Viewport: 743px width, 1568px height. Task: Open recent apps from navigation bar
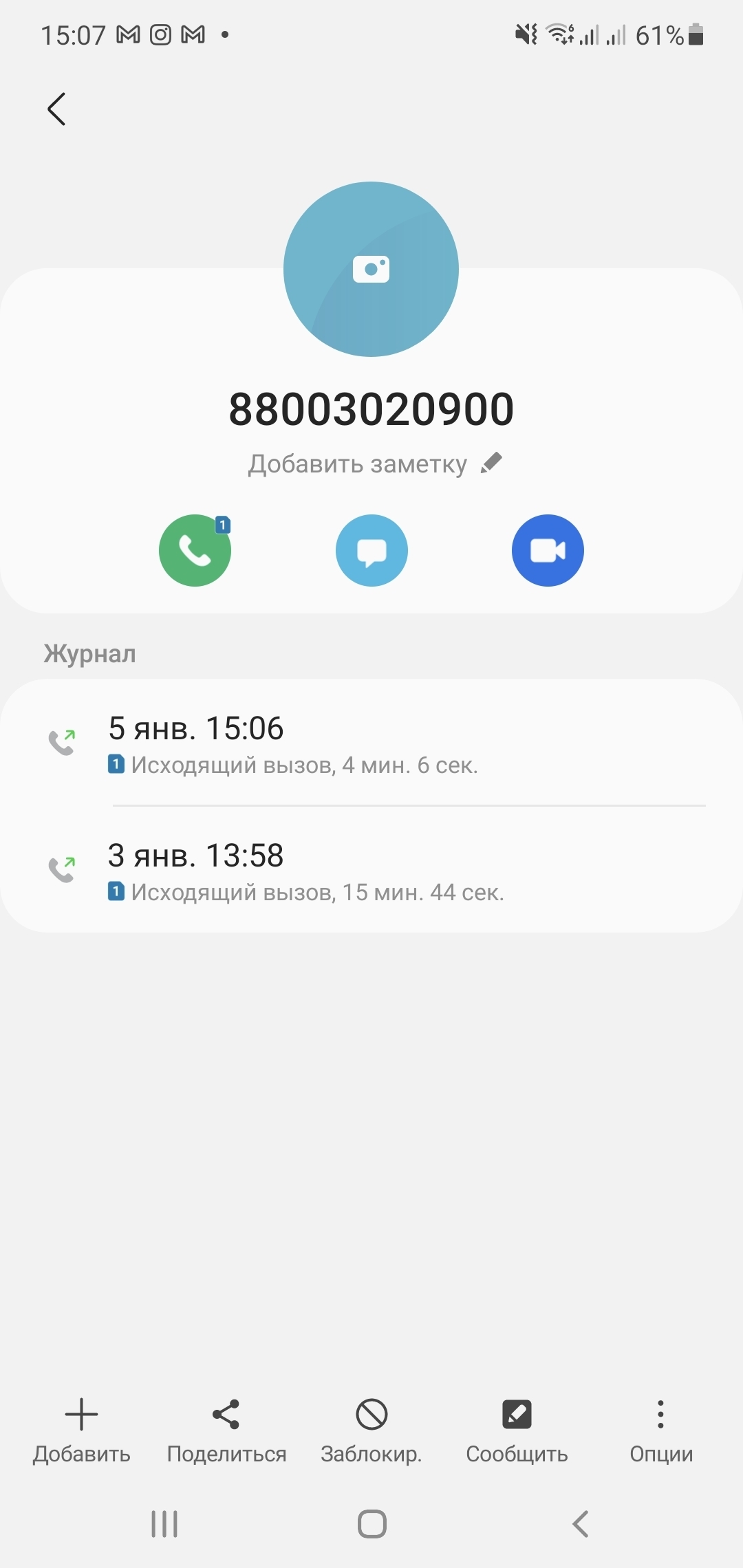164,1524
